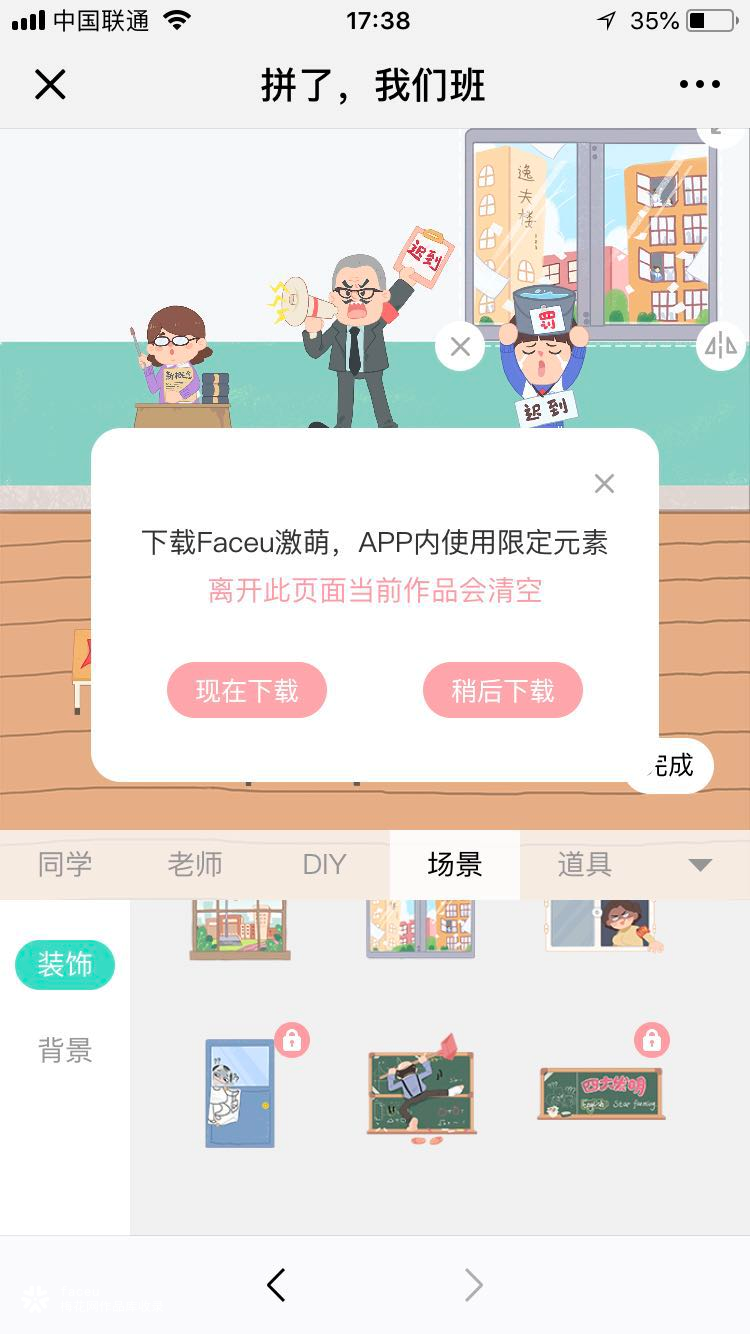Viewport: 750px width, 1334px height.
Task: Choose 稍后下载 to download later
Action: coord(503,690)
